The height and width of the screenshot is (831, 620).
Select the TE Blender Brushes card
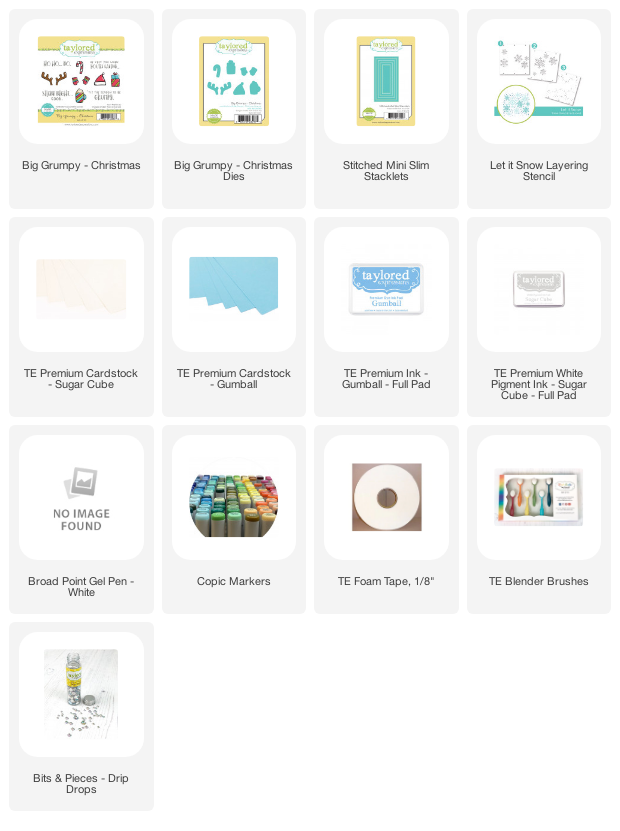coord(538,498)
